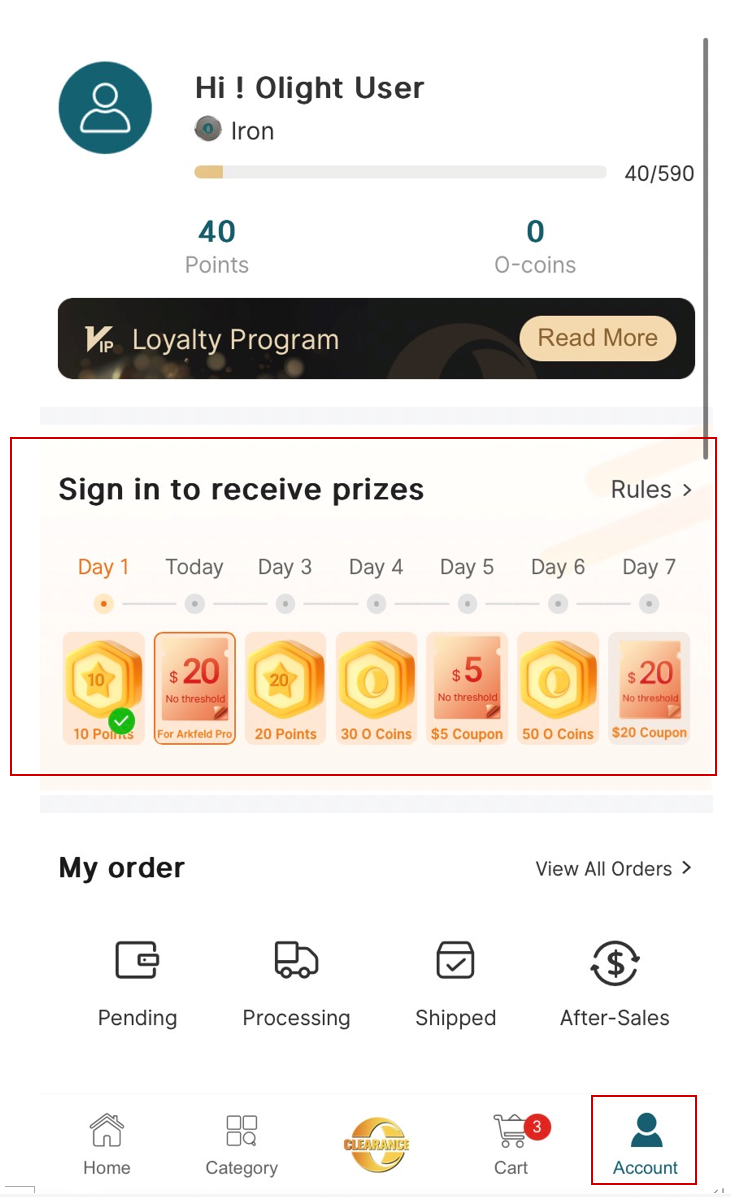
Task: Open Shipped orders
Action: point(455,984)
